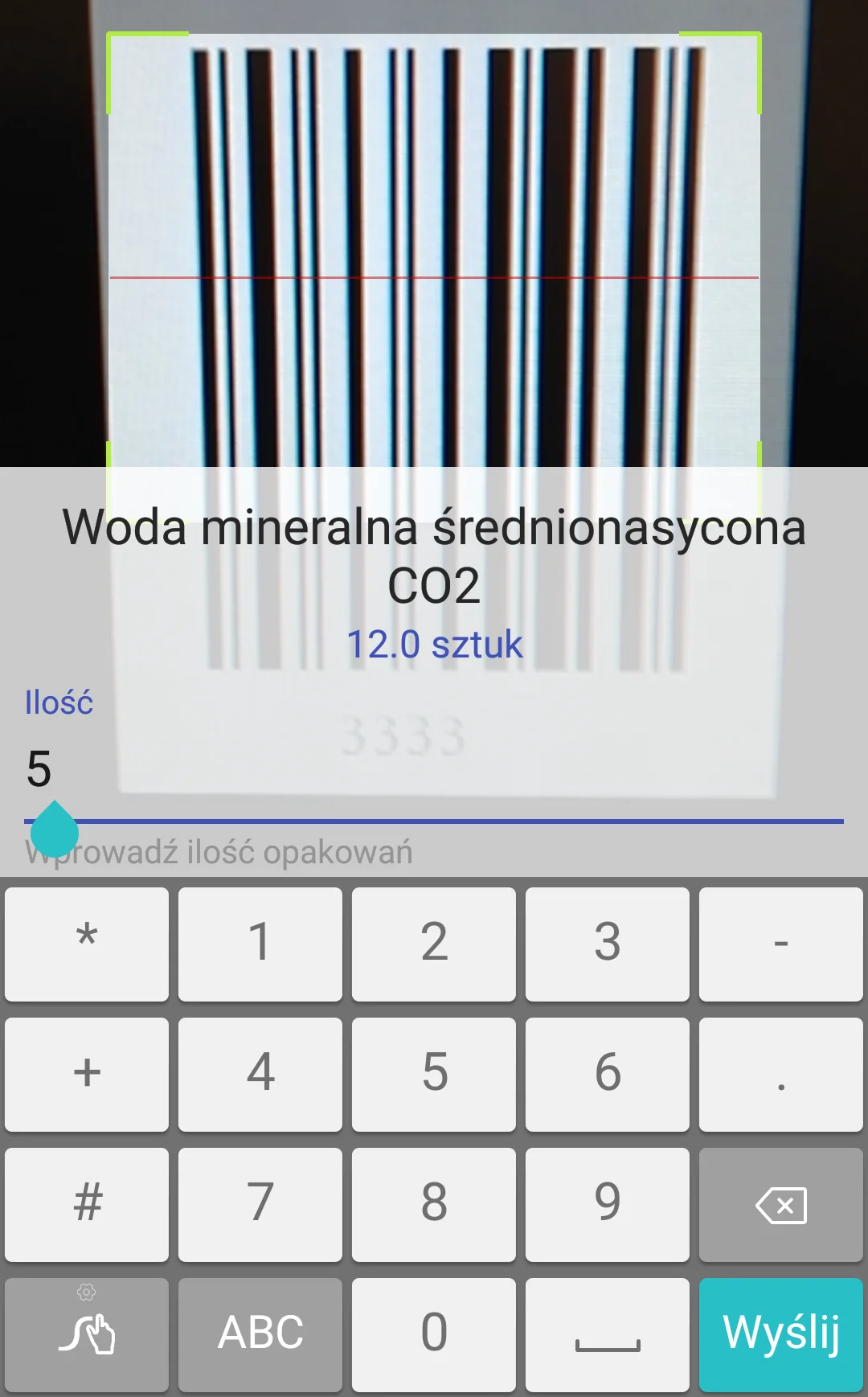868x1397 pixels.
Task: Delete last digit with backspace key
Action: pos(780,1205)
